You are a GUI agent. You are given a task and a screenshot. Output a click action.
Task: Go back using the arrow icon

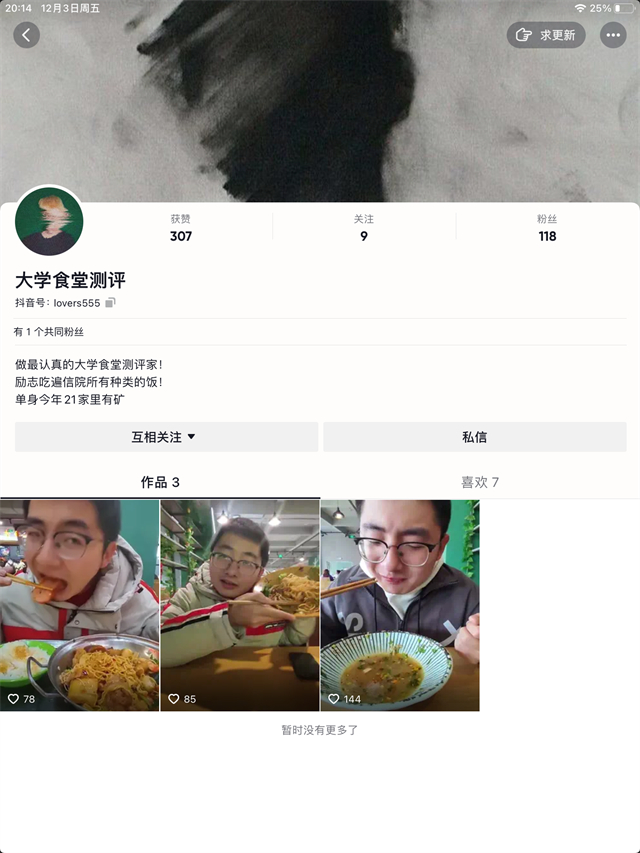(x=26, y=35)
